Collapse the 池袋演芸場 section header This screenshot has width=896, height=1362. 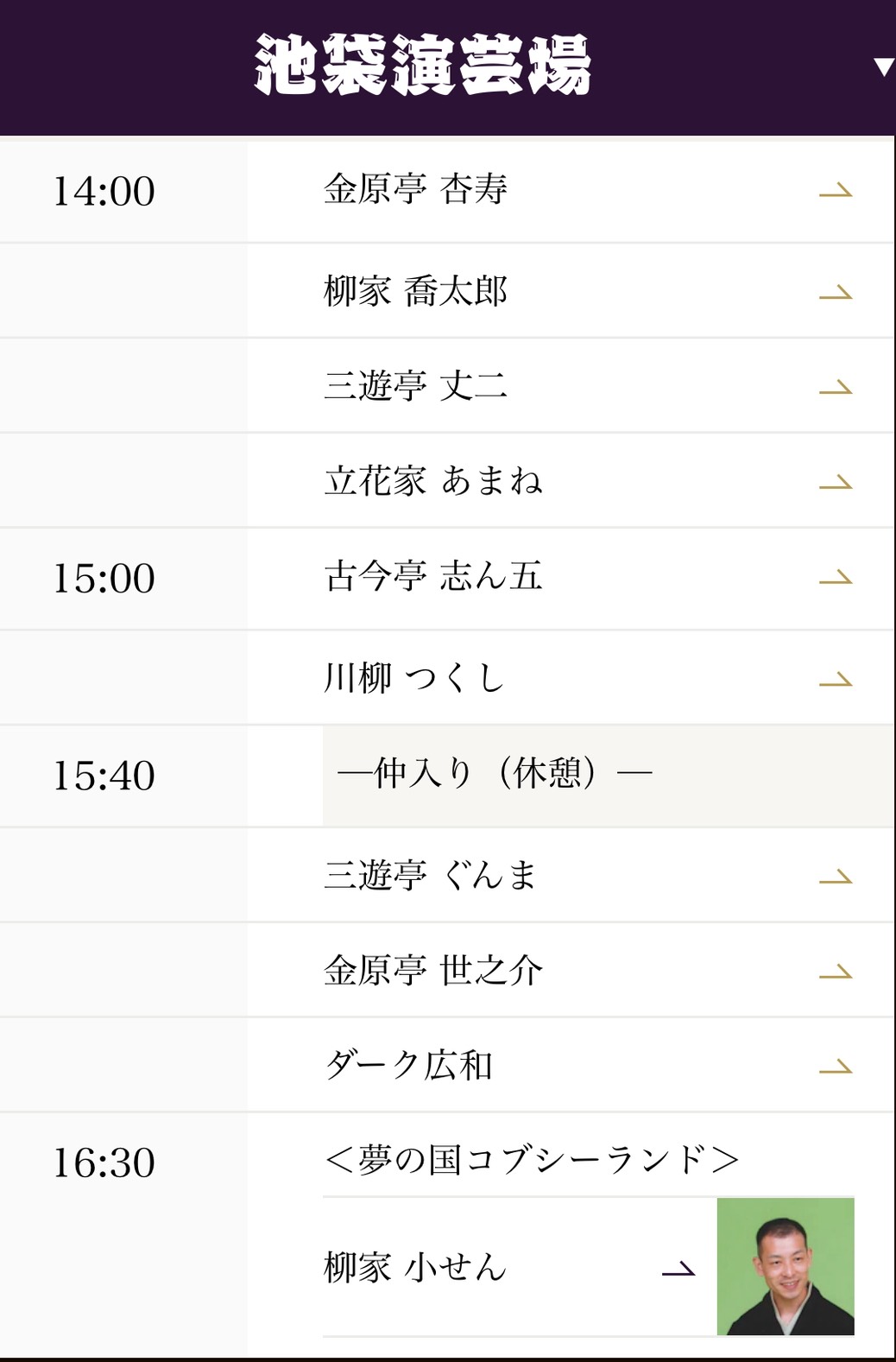pyautogui.click(x=882, y=67)
